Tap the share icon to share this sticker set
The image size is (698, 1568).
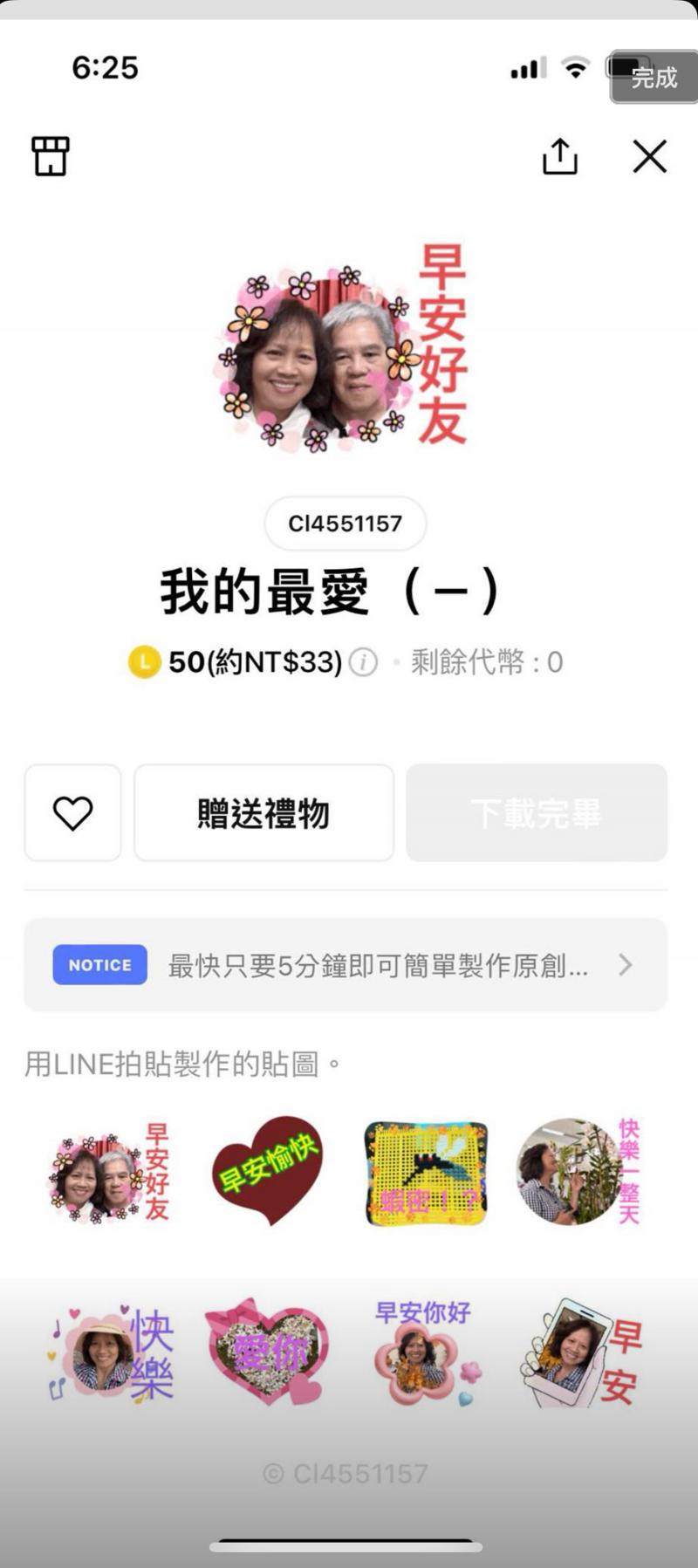(x=561, y=157)
